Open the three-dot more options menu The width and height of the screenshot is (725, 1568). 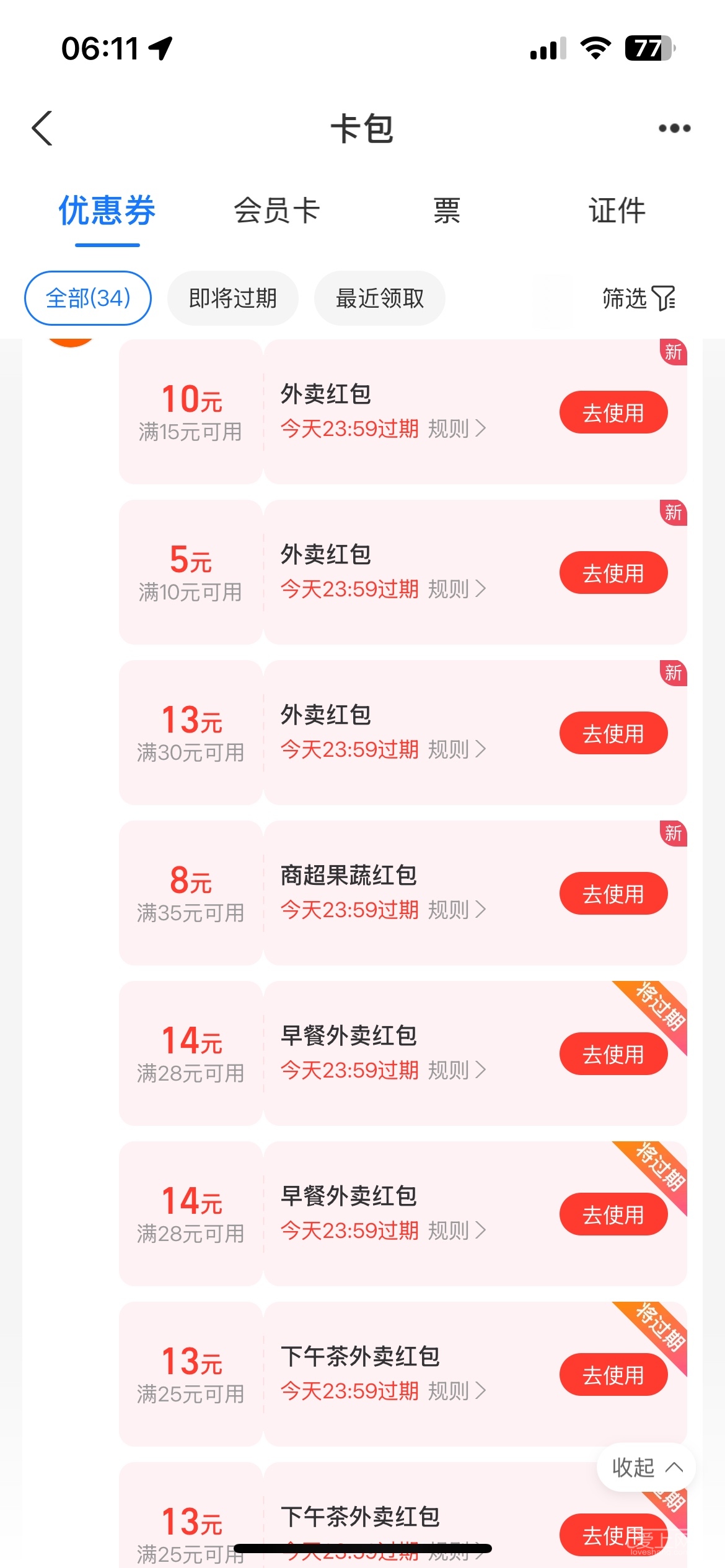pos(674,128)
